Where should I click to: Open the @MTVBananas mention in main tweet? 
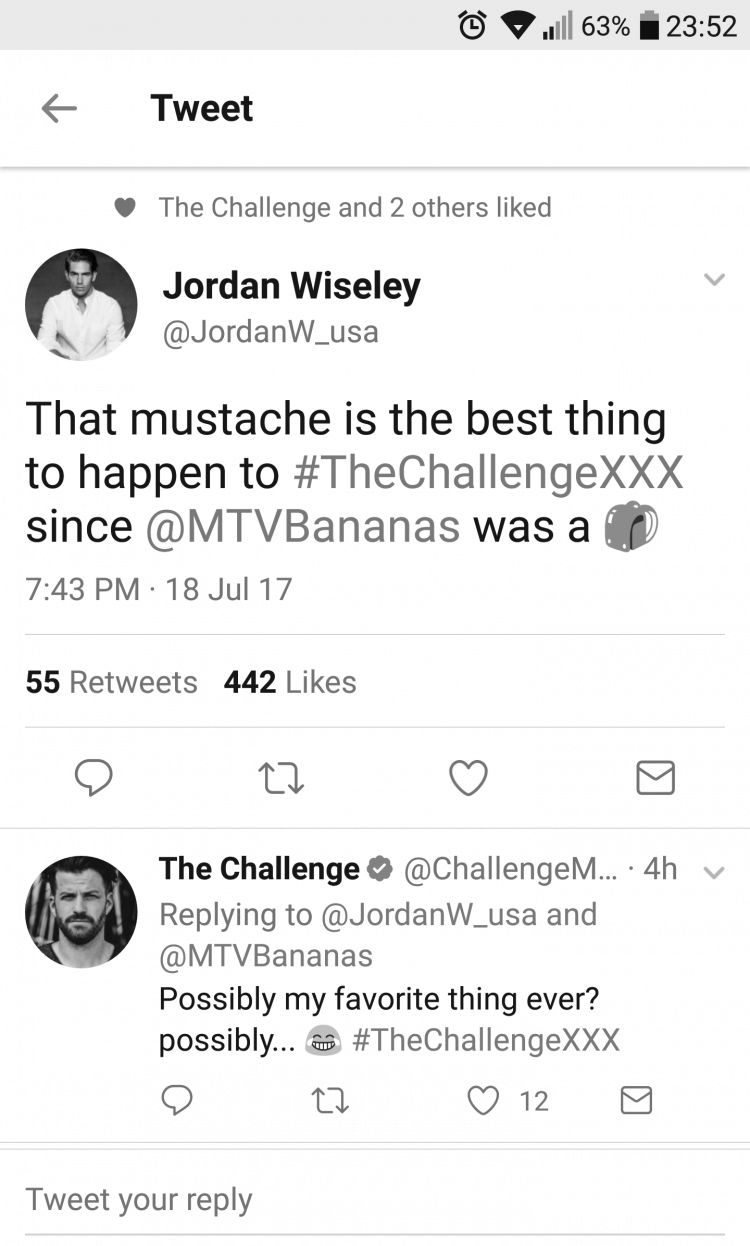302,527
